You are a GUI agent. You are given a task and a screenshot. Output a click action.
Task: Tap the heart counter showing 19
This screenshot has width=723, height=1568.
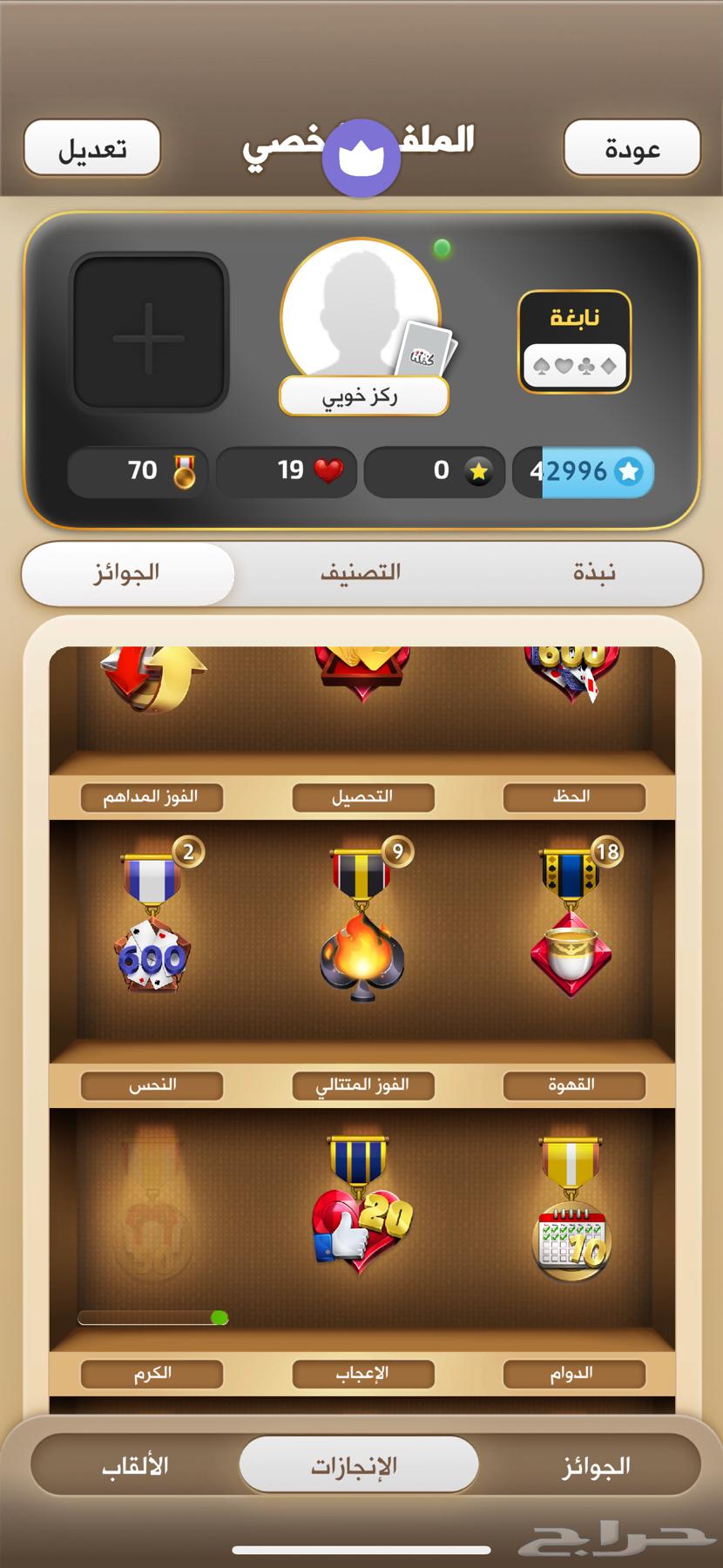pos(286,472)
